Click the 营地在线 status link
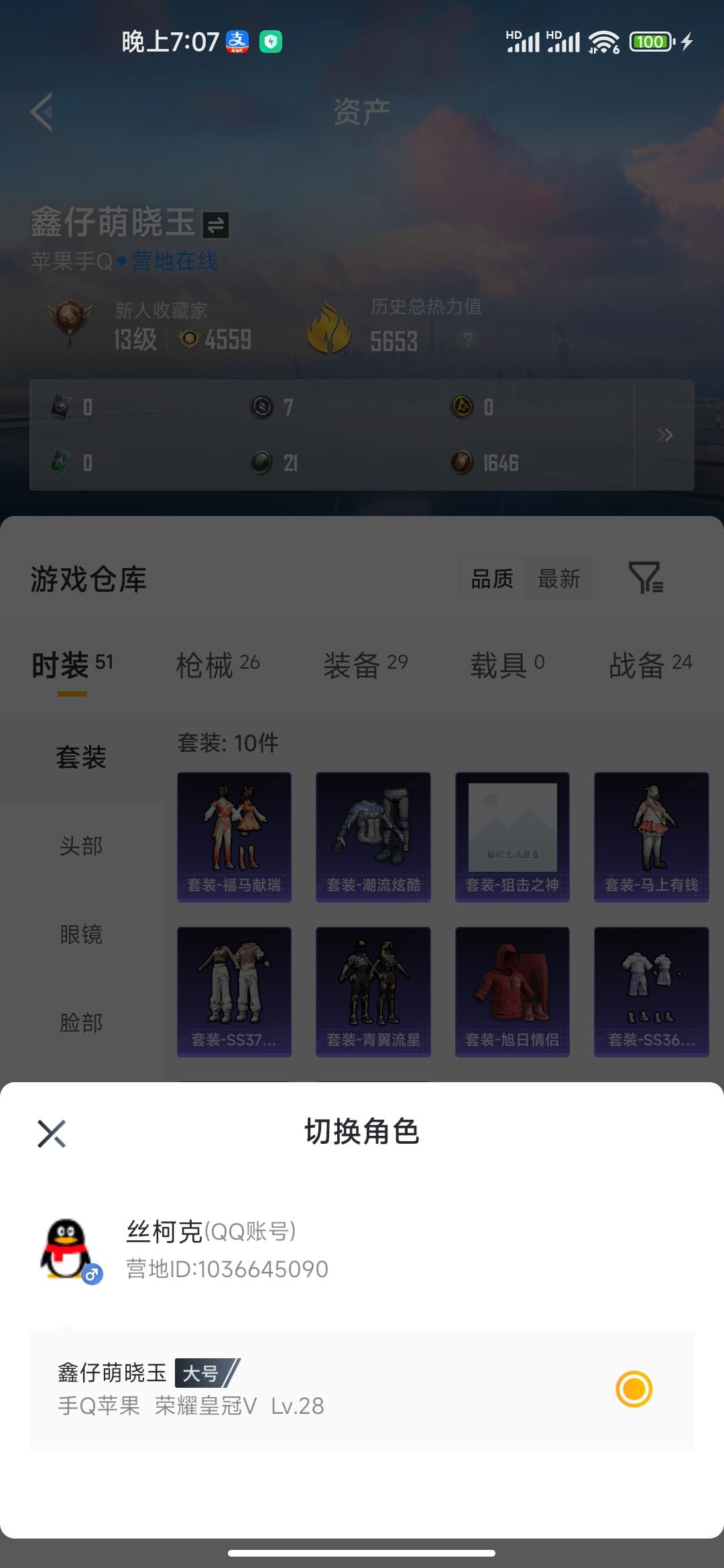The width and height of the screenshot is (724, 1568). 176,263
